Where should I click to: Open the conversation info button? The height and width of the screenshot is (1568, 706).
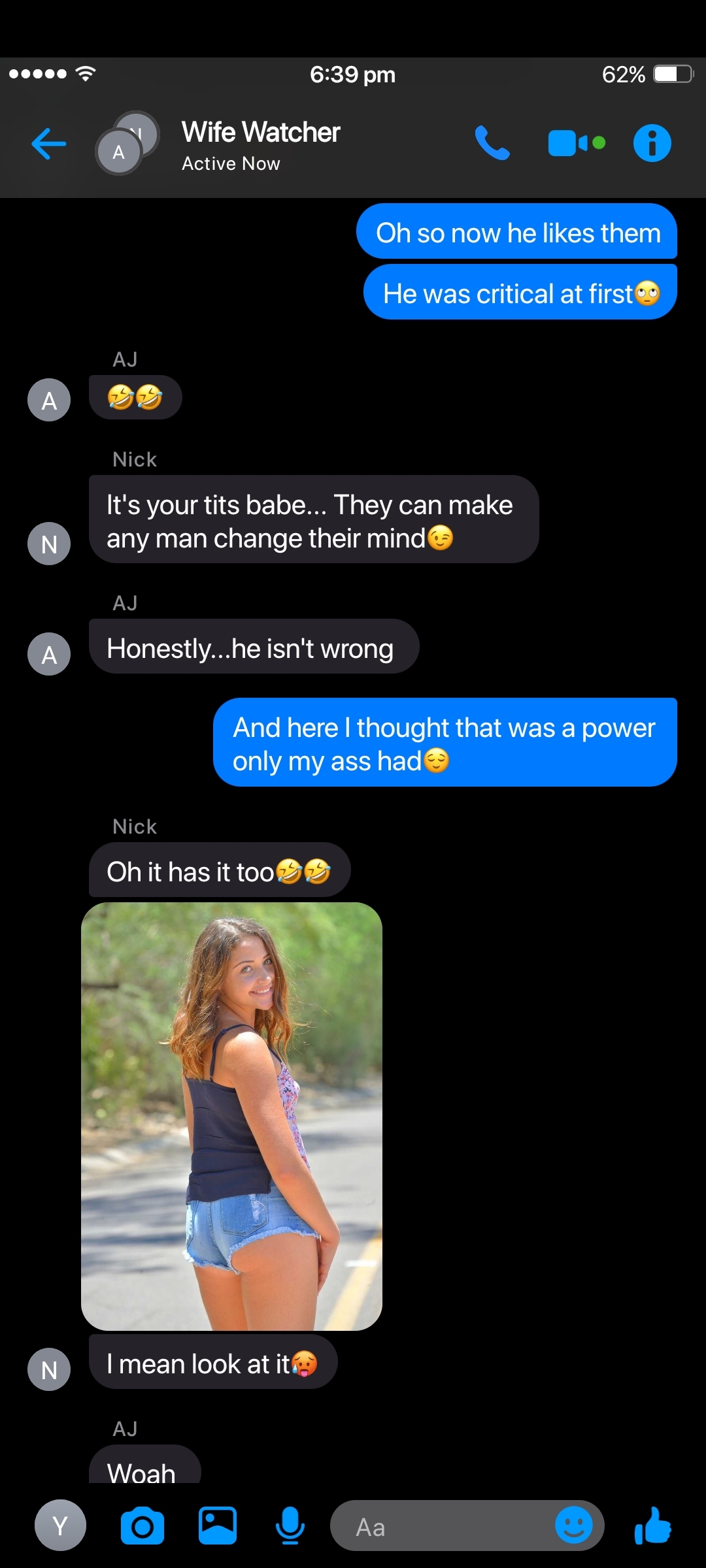pos(652,143)
